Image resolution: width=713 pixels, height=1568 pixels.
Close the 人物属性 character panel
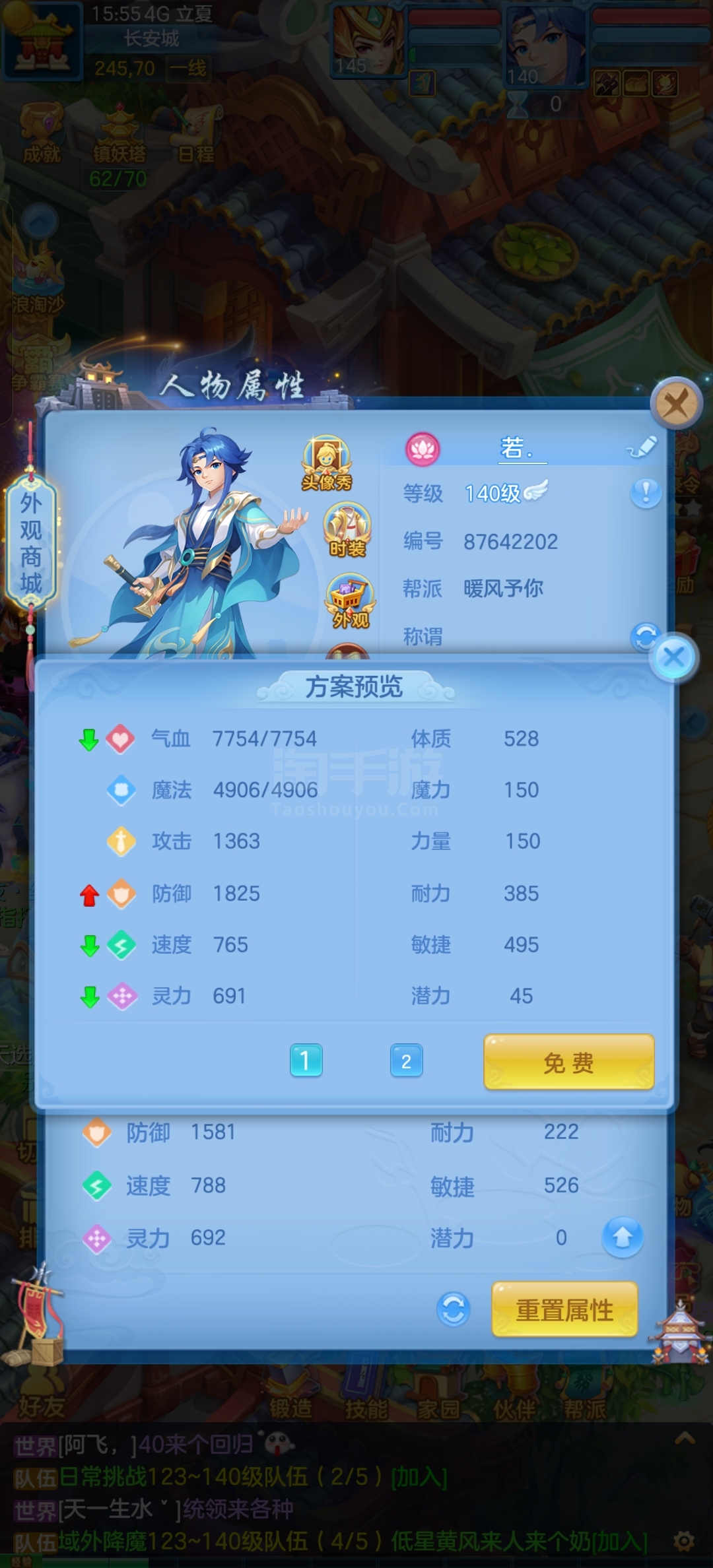pyautogui.click(x=675, y=403)
